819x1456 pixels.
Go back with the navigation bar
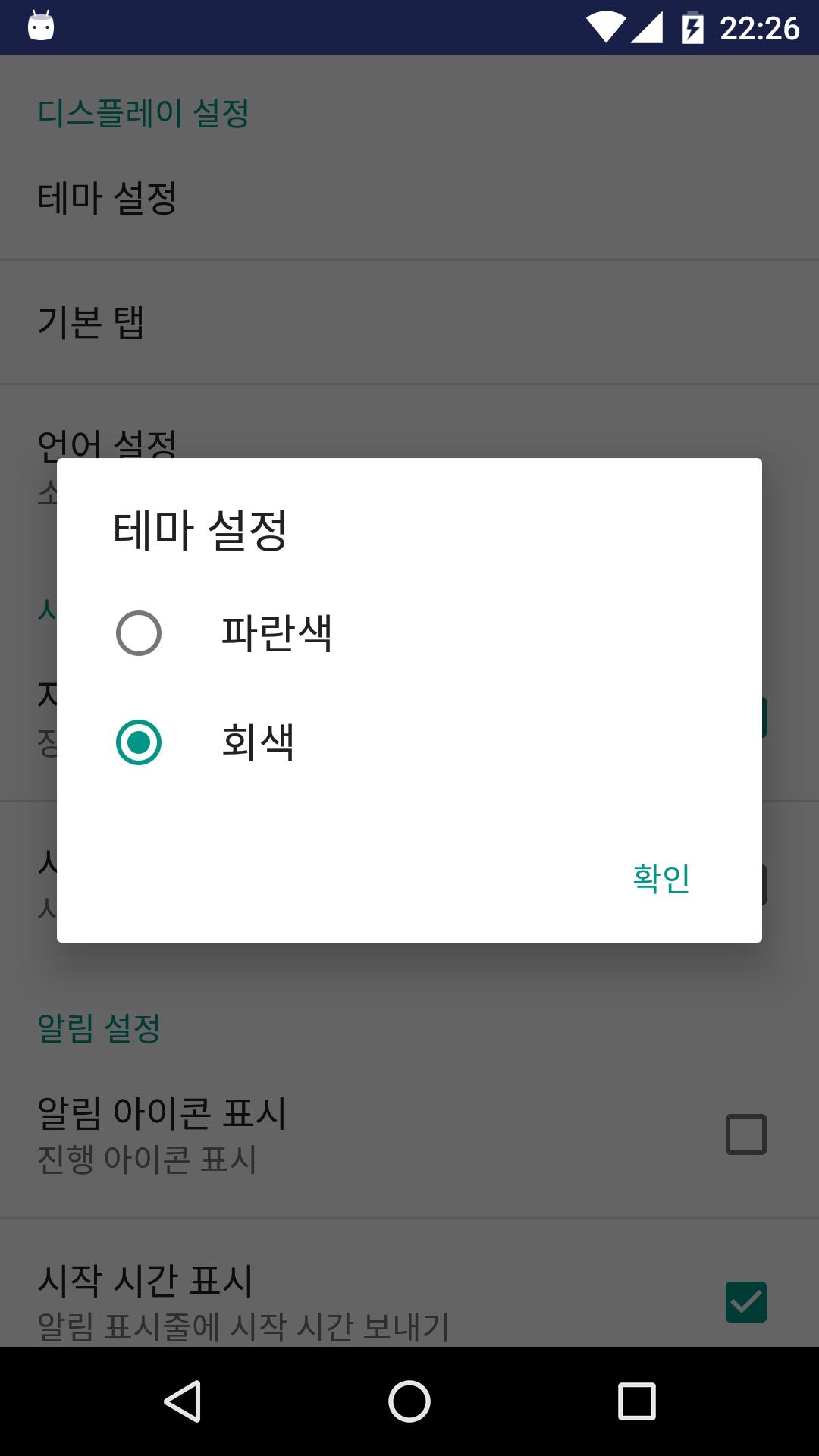tap(182, 1401)
